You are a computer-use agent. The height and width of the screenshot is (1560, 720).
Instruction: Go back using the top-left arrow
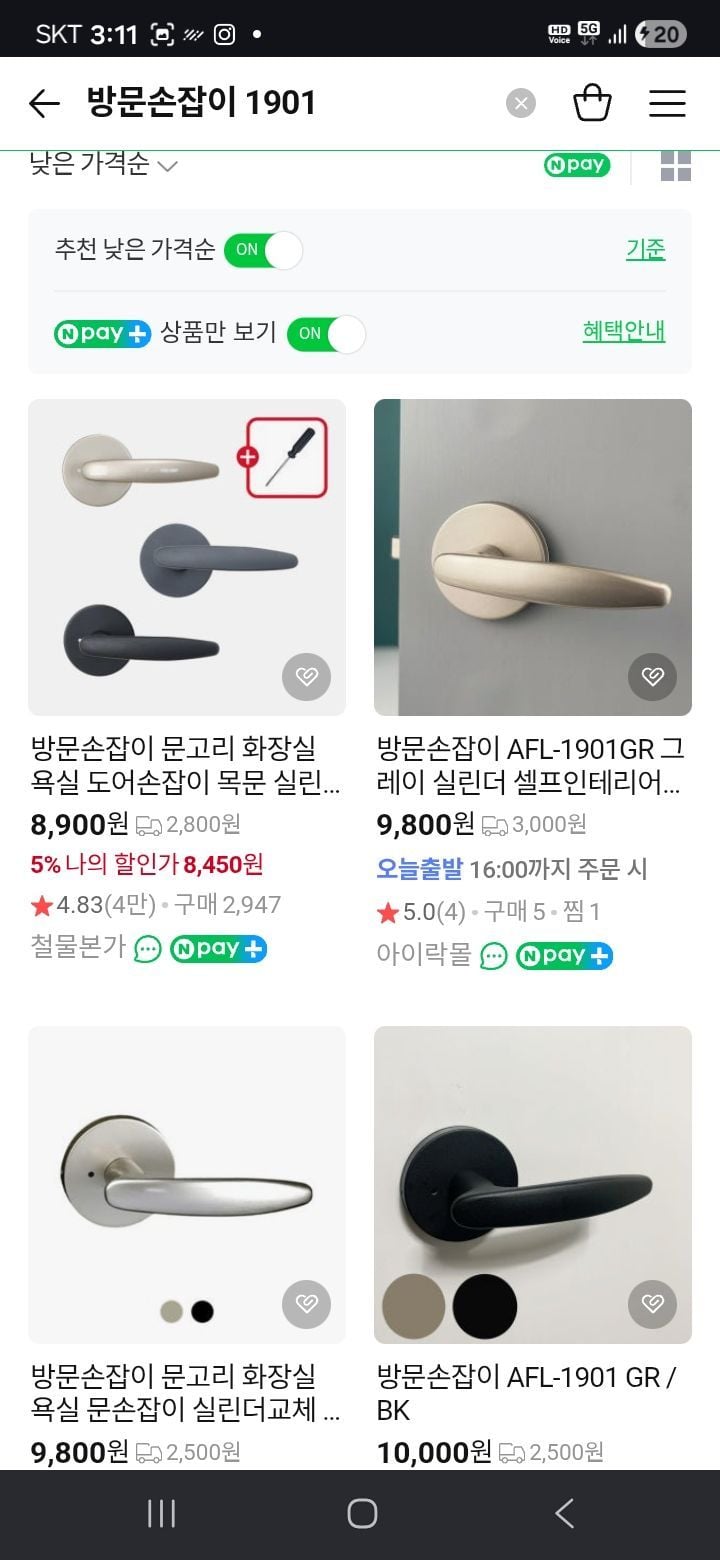pos(44,103)
